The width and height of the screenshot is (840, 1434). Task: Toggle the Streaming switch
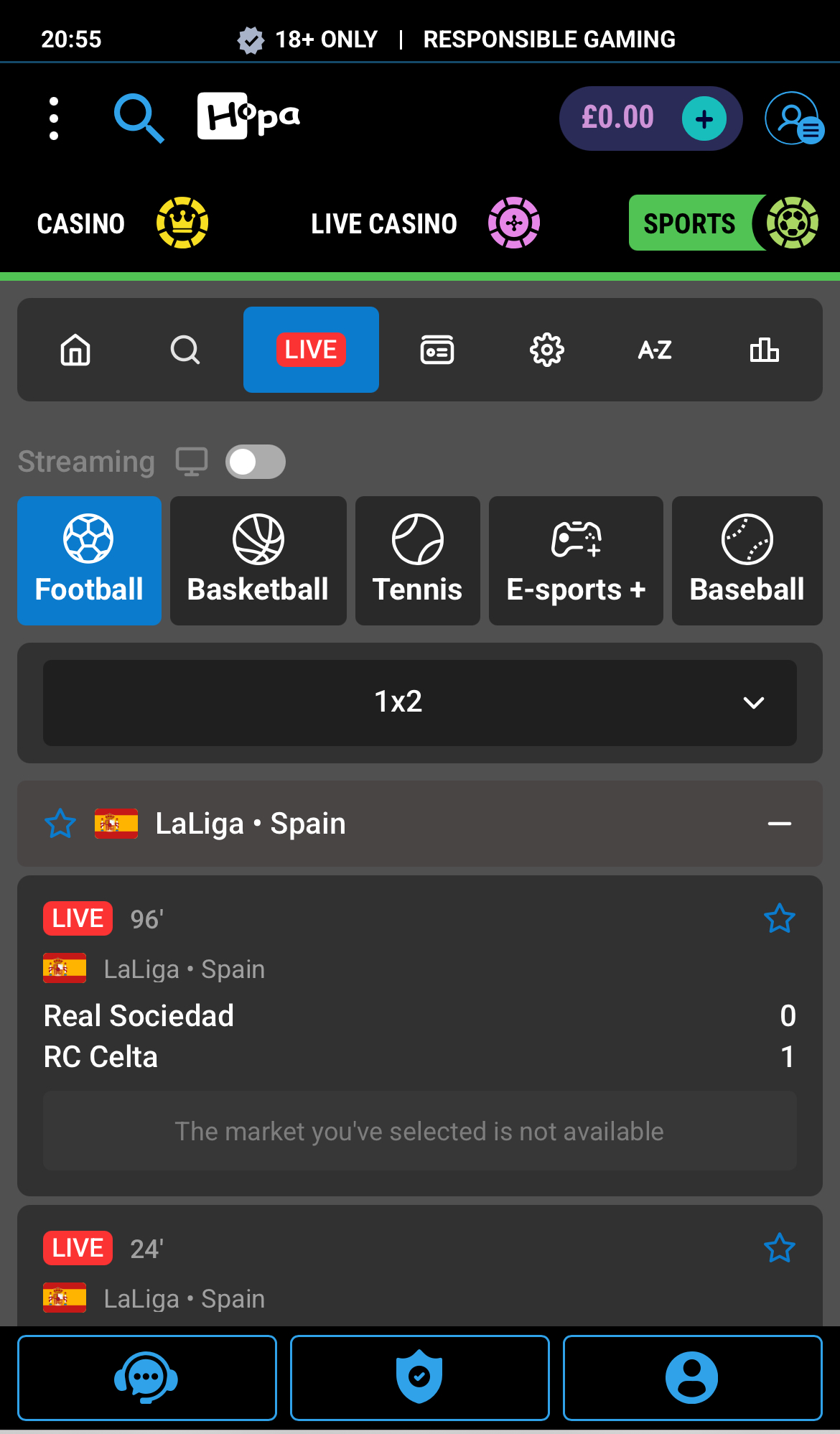click(256, 461)
